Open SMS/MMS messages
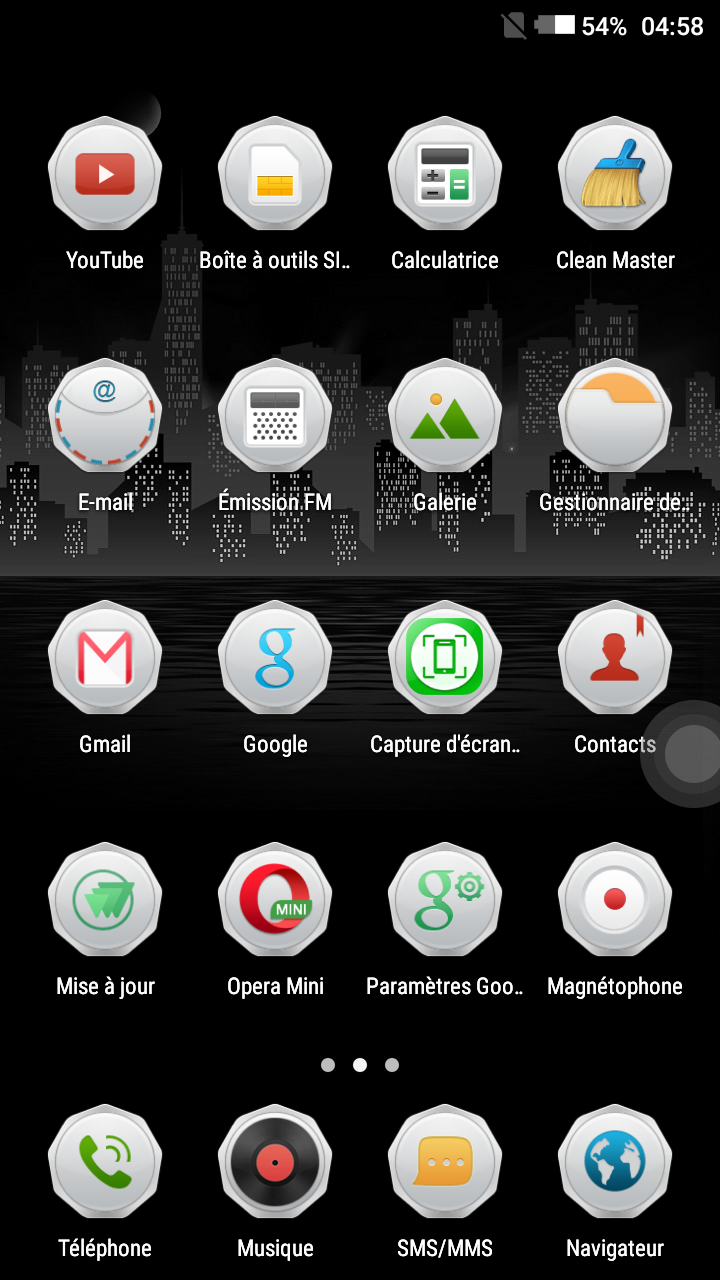This screenshot has height=1280, width=720. click(x=445, y=1162)
